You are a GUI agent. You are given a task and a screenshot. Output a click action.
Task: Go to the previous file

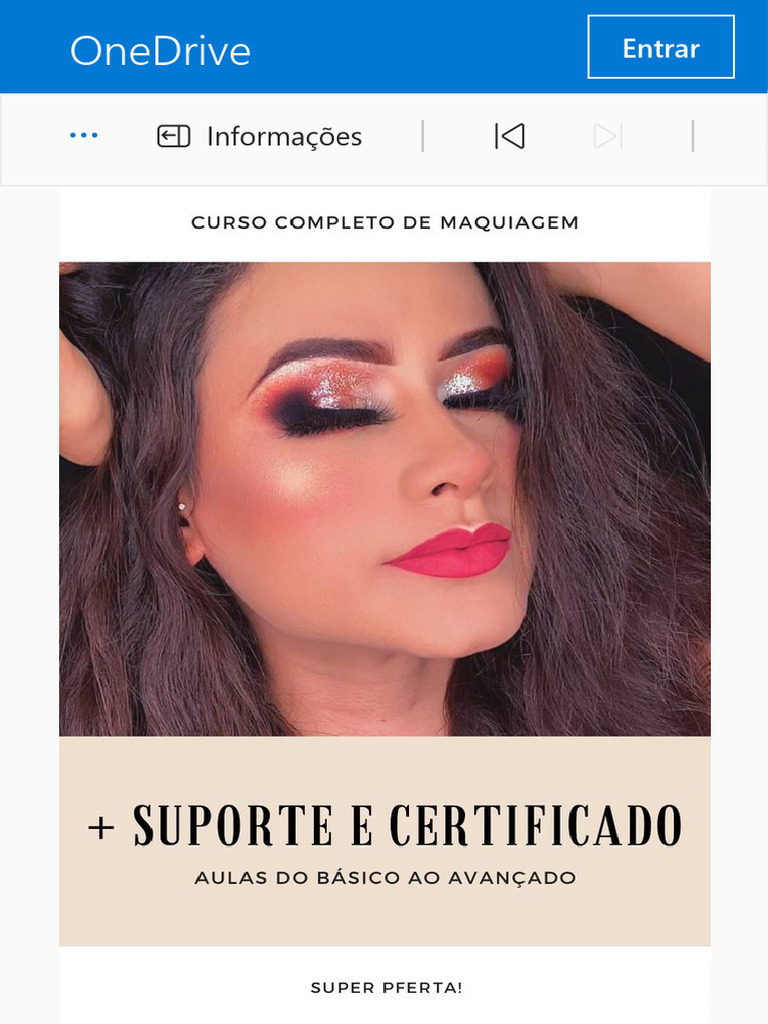point(510,136)
